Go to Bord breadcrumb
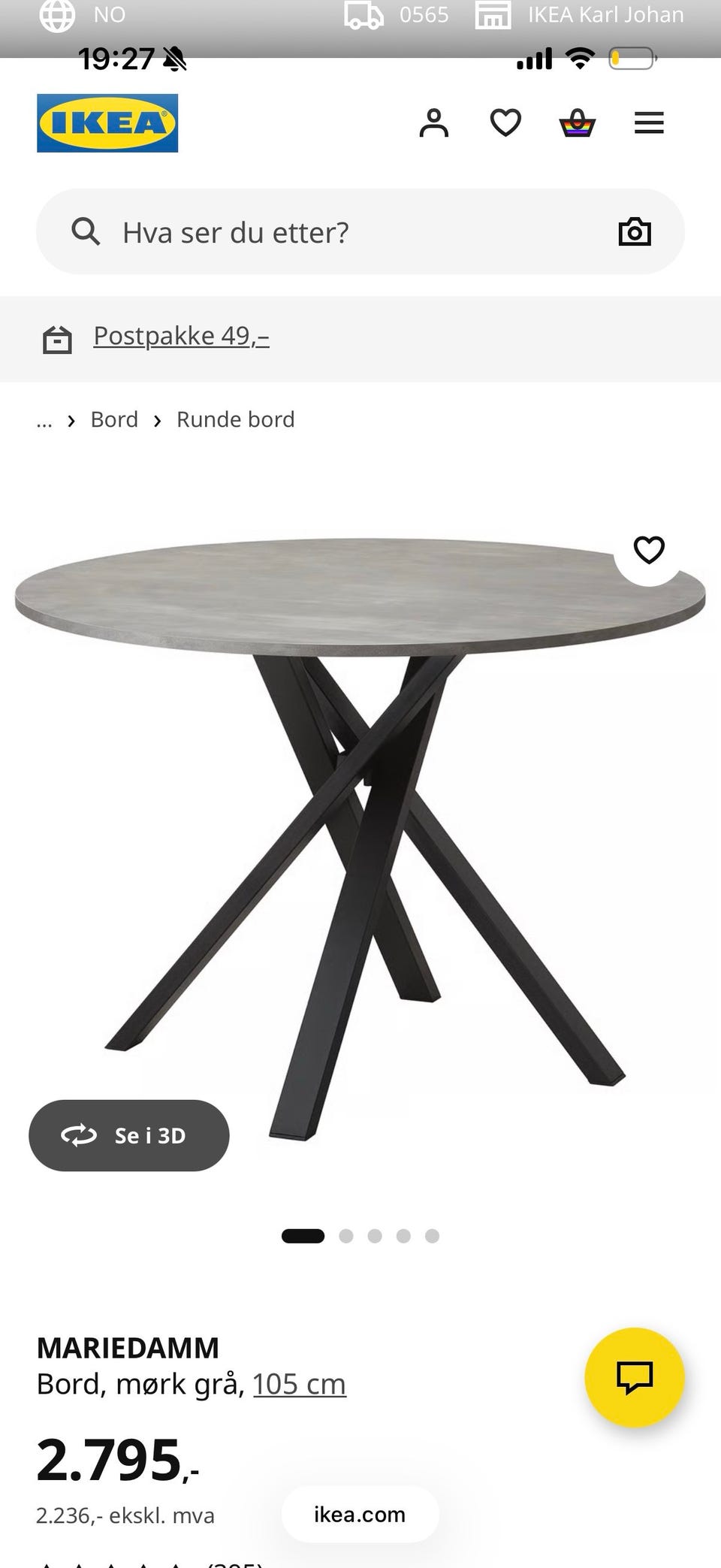 114,419
